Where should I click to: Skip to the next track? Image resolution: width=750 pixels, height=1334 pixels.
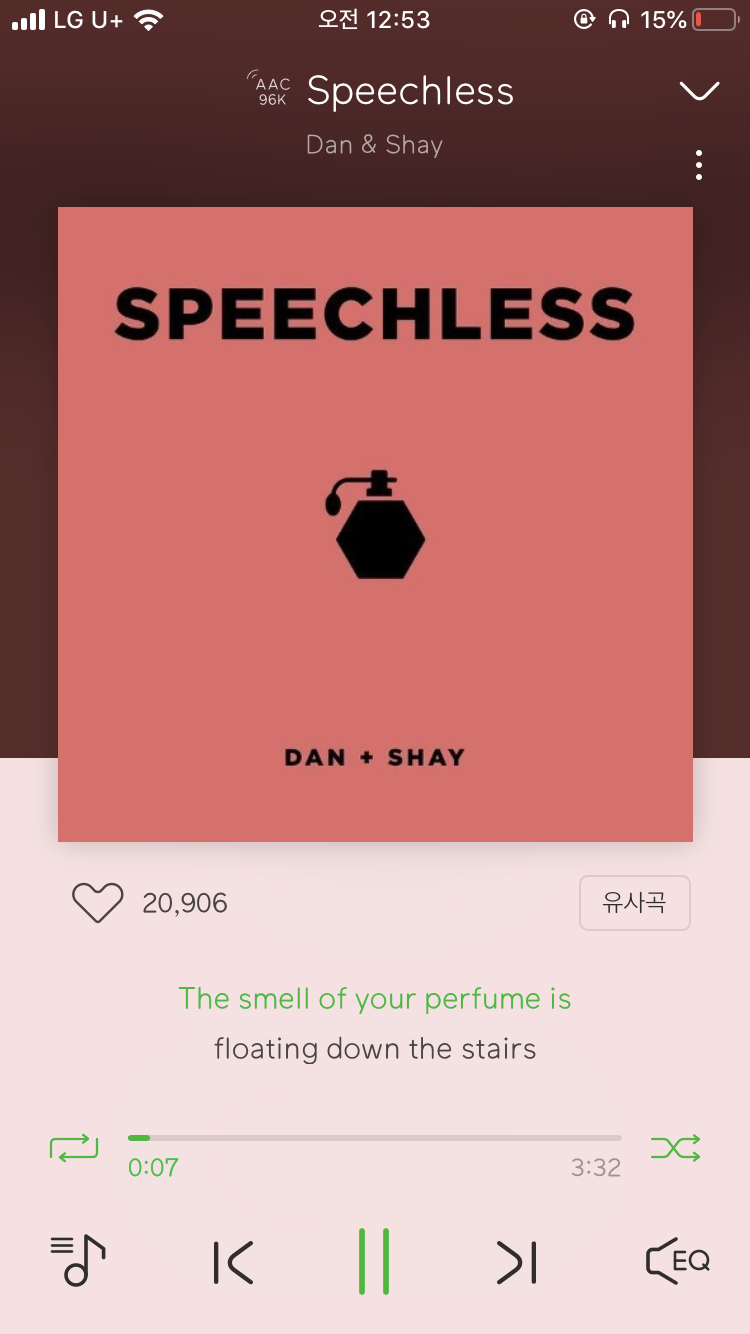tap(516, 1262)
